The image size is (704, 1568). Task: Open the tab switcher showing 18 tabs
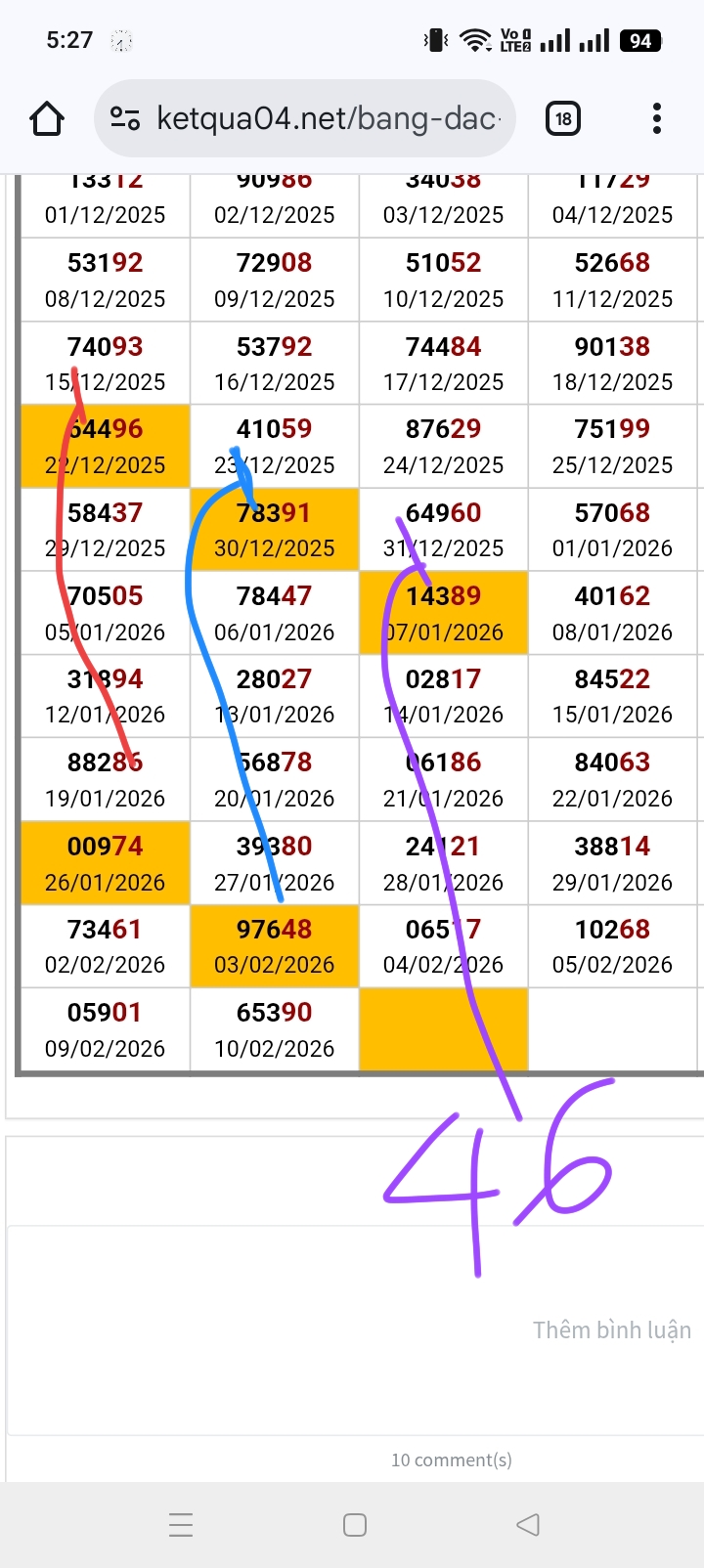point(563,119)
